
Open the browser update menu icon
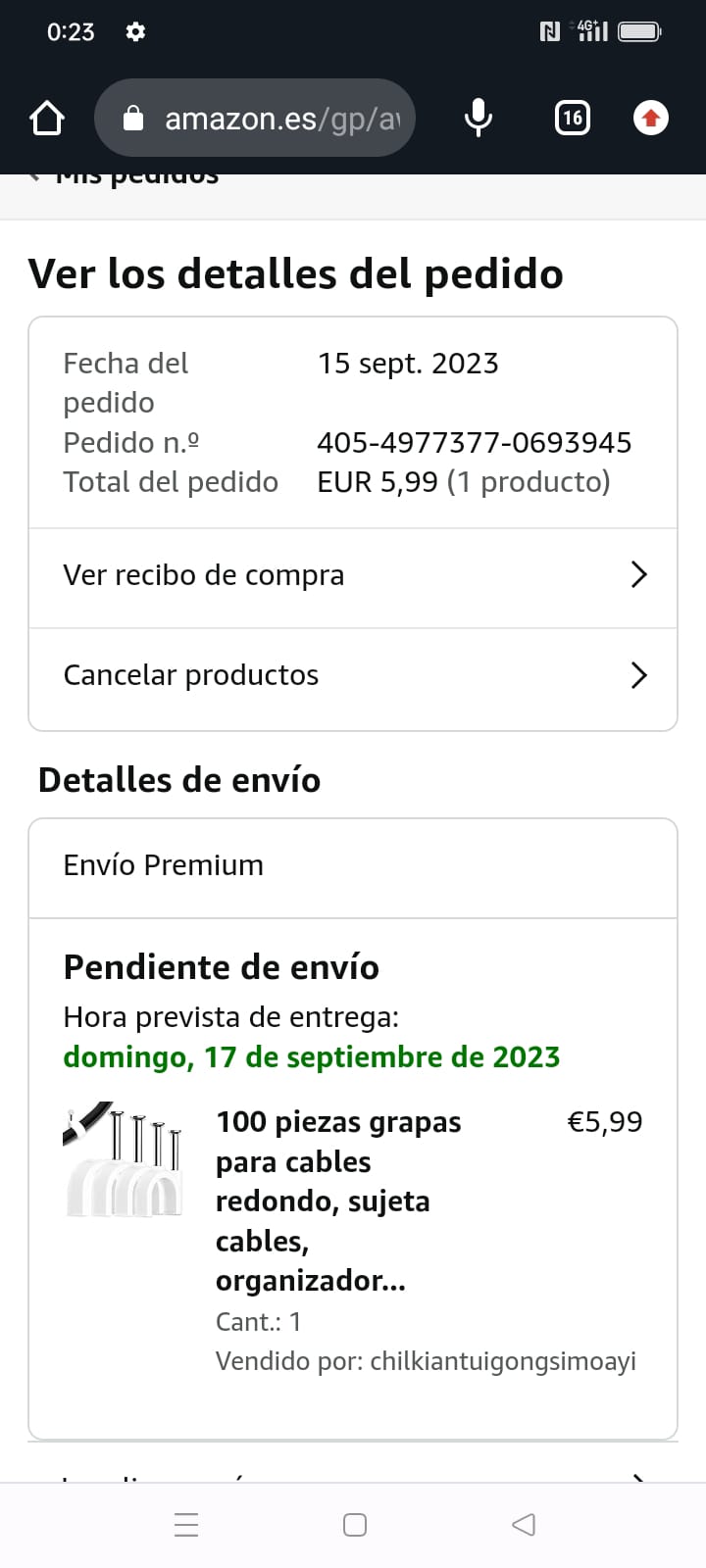[x=650, y=119]
